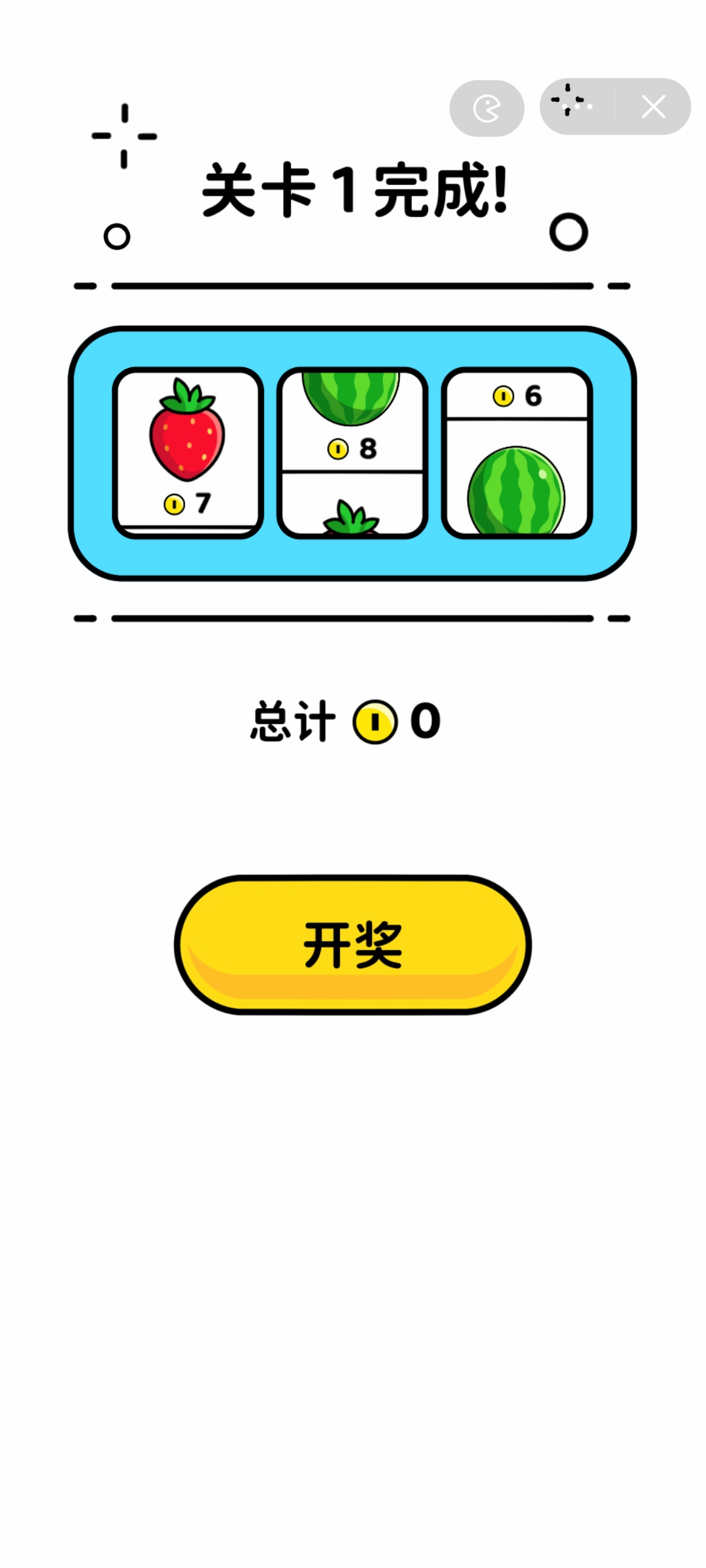Click the 关卡1完成! title text

pyautogui.click(x=353, y=189)
